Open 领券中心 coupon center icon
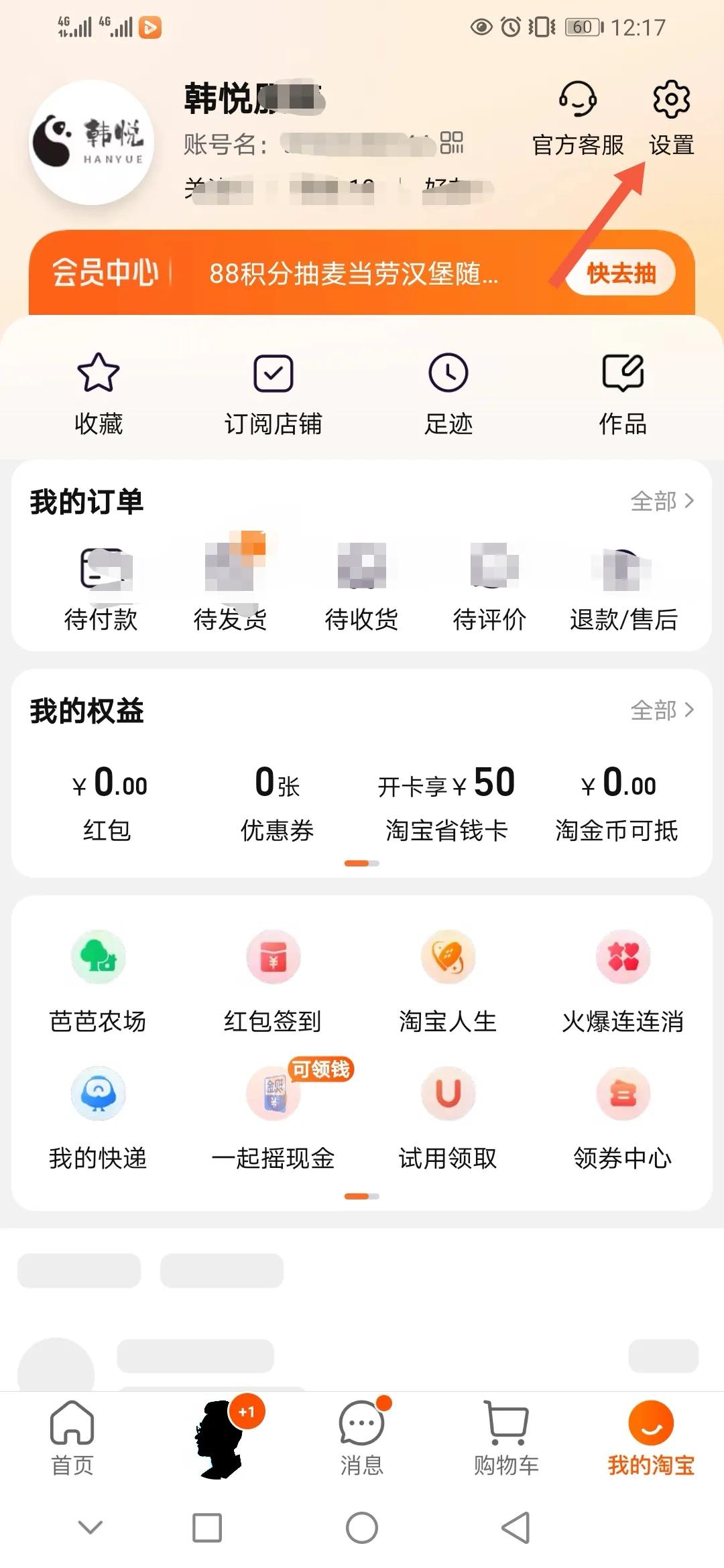 pyautogui.click(x=623, y=1119)
